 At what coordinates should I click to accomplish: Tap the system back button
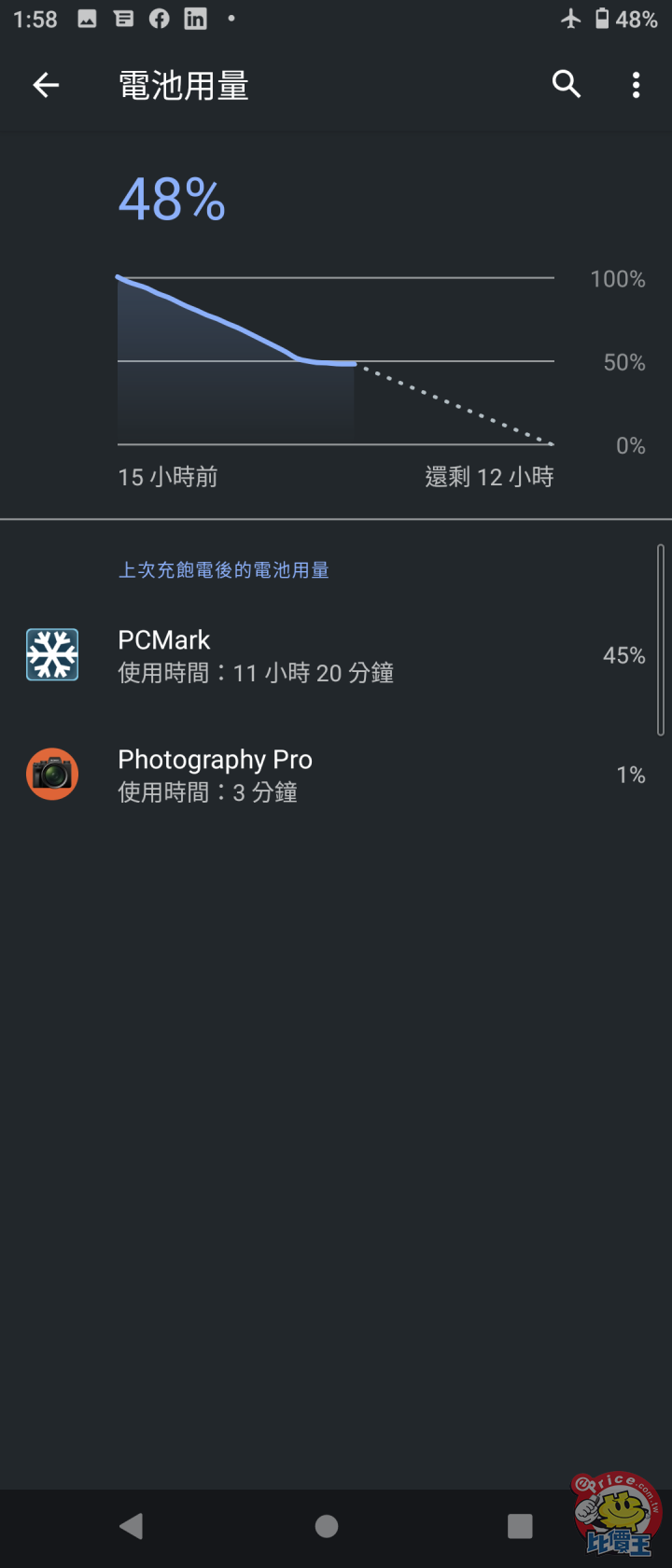coord(132,1526)
